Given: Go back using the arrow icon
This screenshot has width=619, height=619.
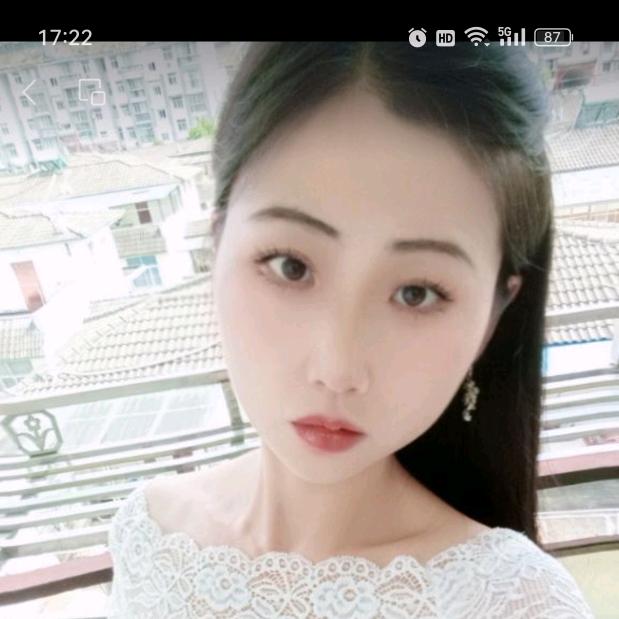Looking at the screenshot, I should pos(29,93).
